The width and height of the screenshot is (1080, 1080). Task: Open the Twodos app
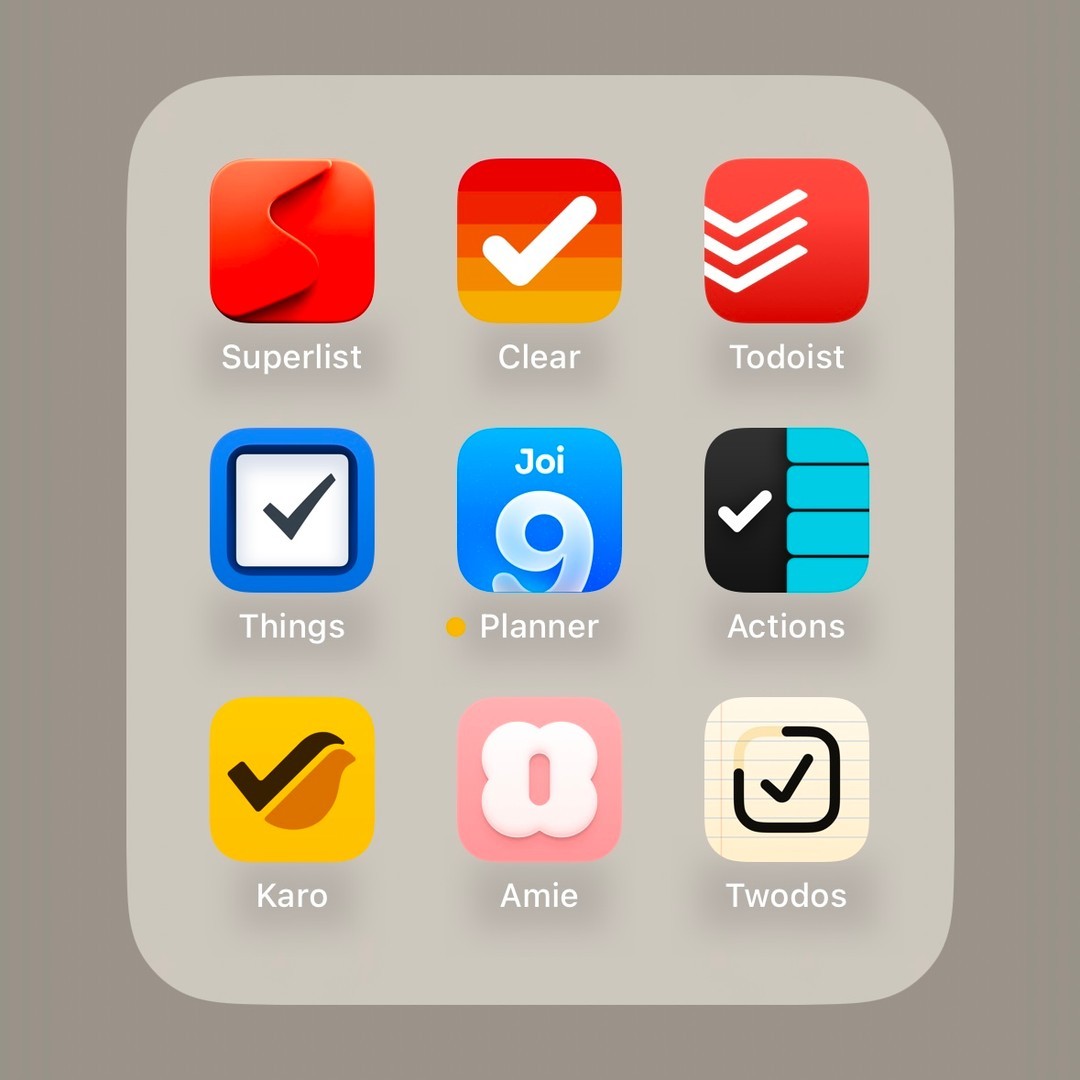point(786,779)
